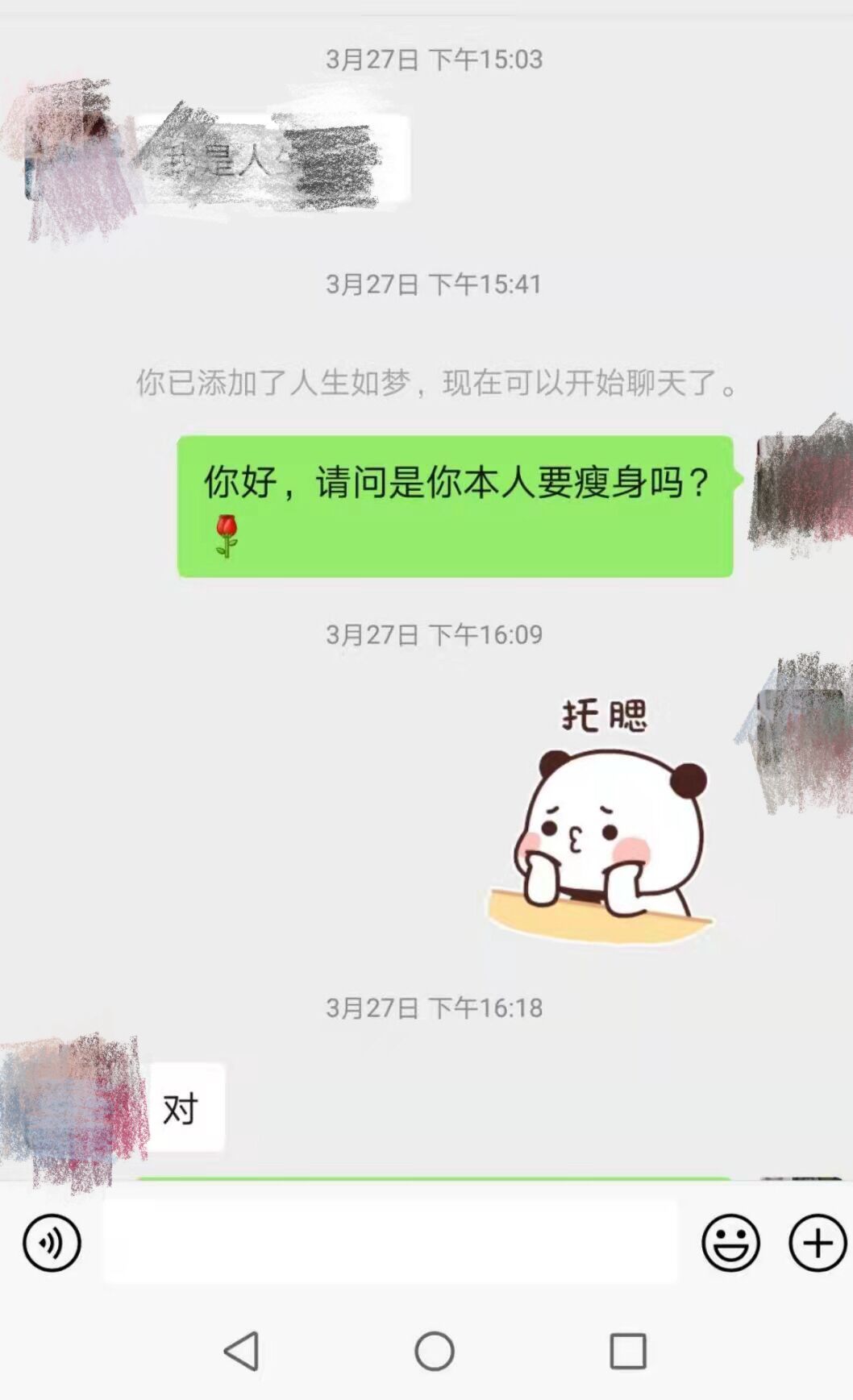Viewport: 853px width, 1400px height.
Task: Go to the system home screen
Action: [435, 1351]
